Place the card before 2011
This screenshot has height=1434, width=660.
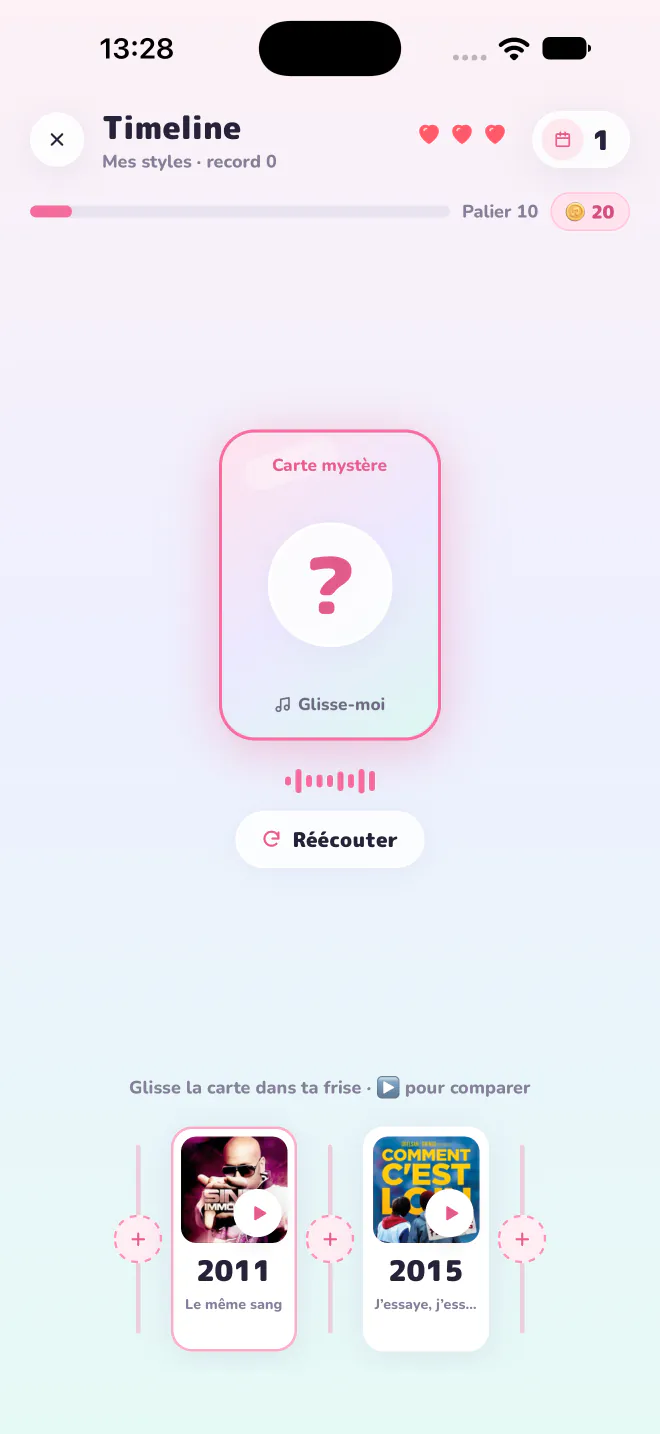[138, 1239]
